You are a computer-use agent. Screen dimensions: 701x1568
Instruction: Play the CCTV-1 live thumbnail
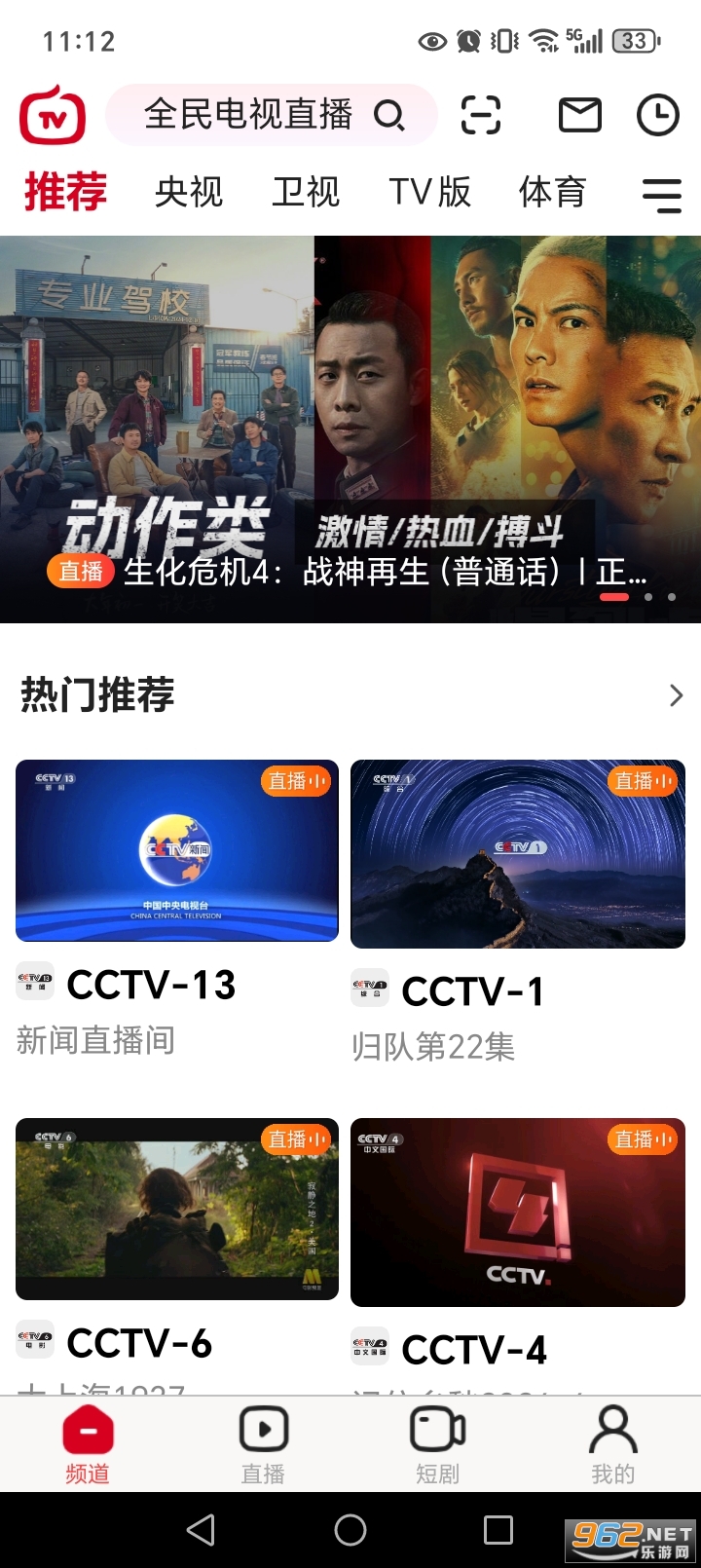pyautogui.click(x=517, y=851)
